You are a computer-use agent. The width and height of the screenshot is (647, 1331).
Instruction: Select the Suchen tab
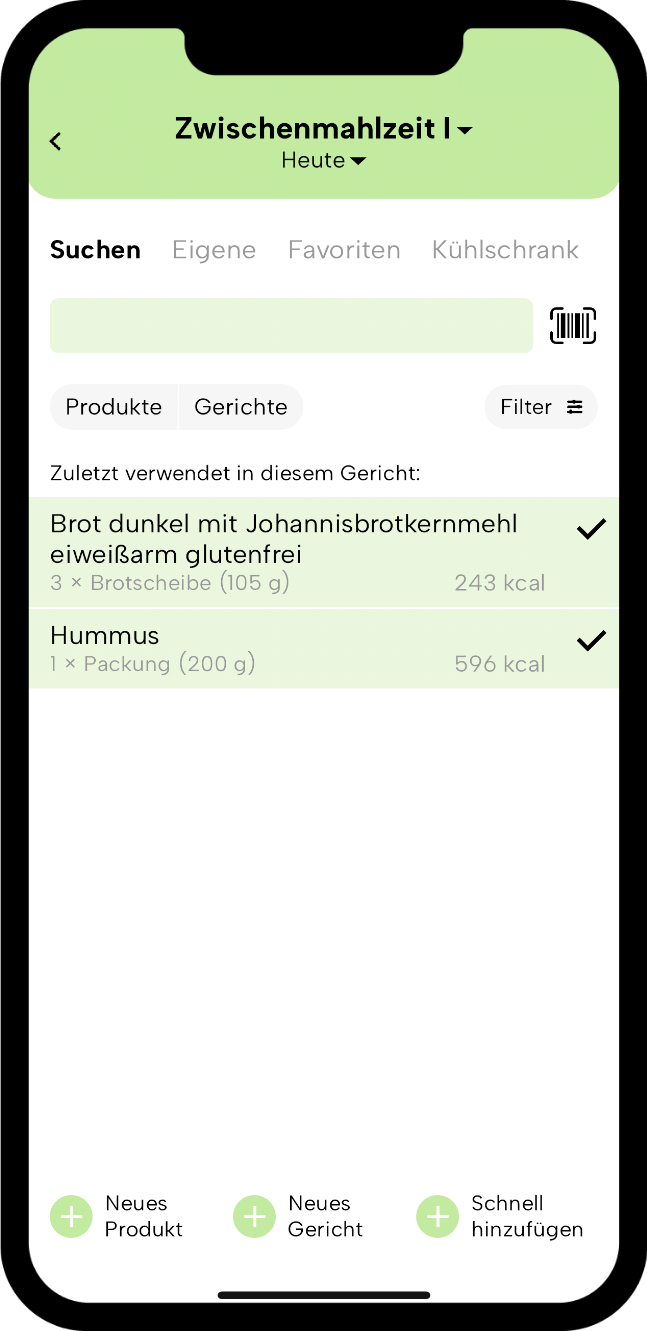[x=95, y=250]
